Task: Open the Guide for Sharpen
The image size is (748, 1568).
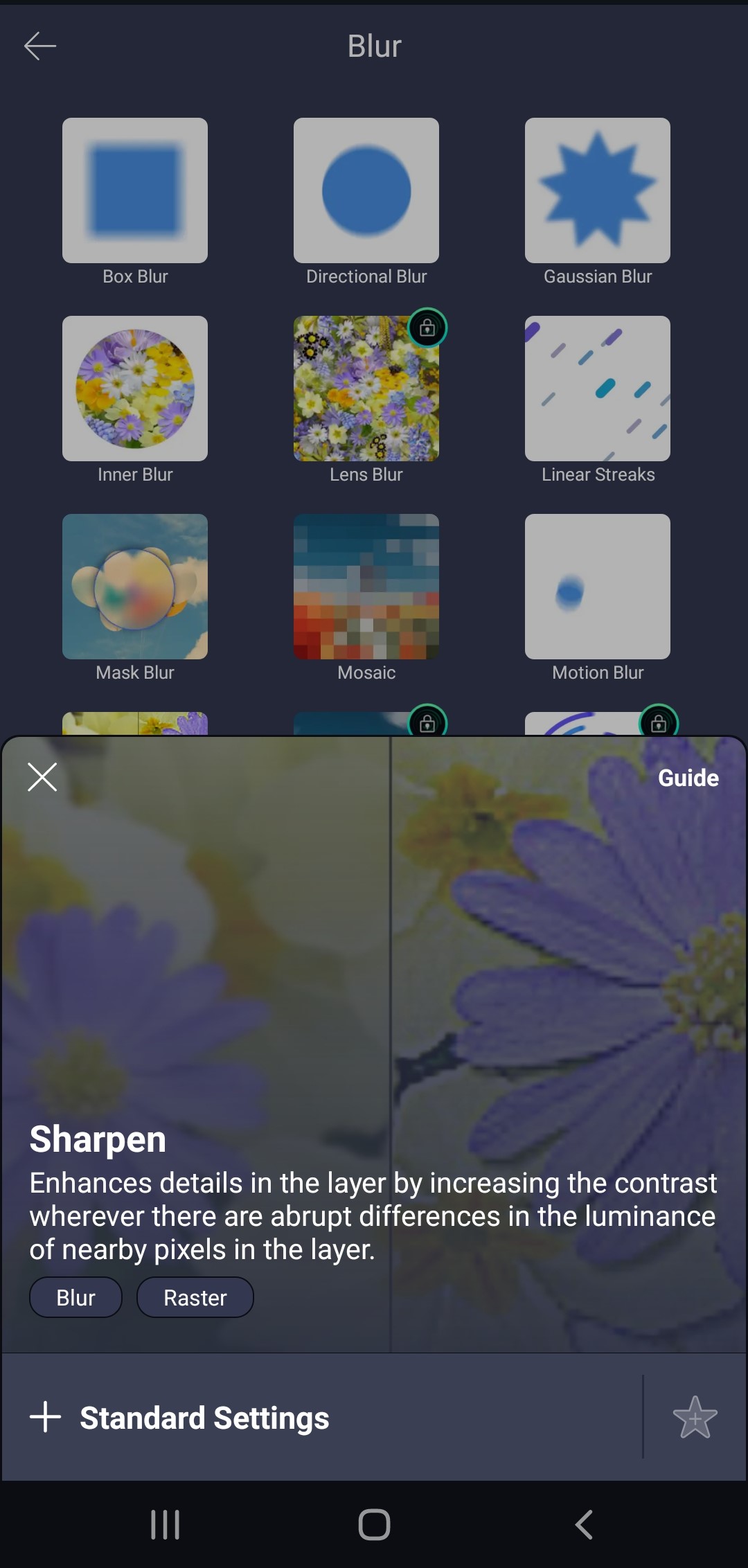Action: coord(688,778)
